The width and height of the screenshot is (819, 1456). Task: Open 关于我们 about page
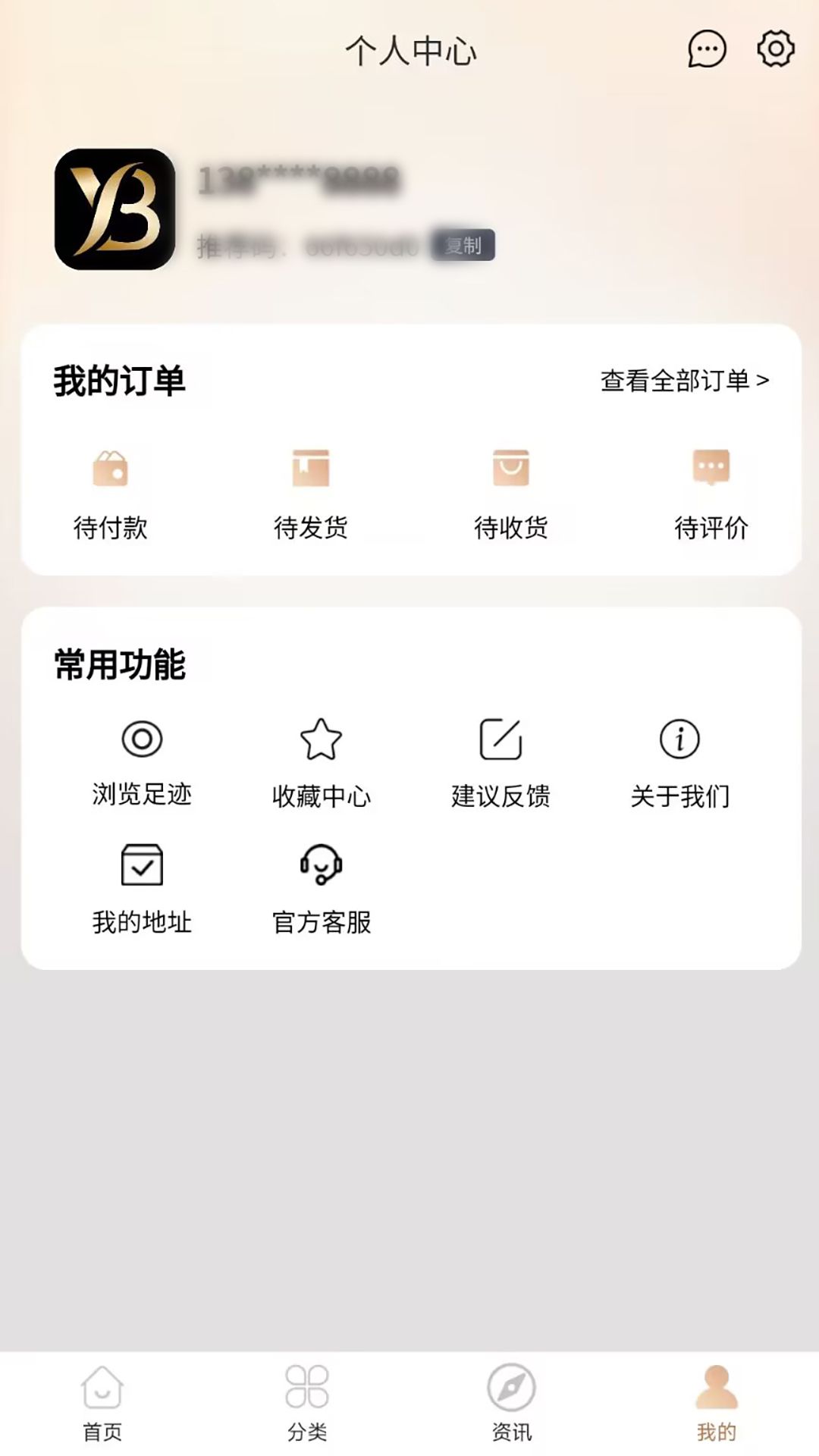click(x=679, y=761)
